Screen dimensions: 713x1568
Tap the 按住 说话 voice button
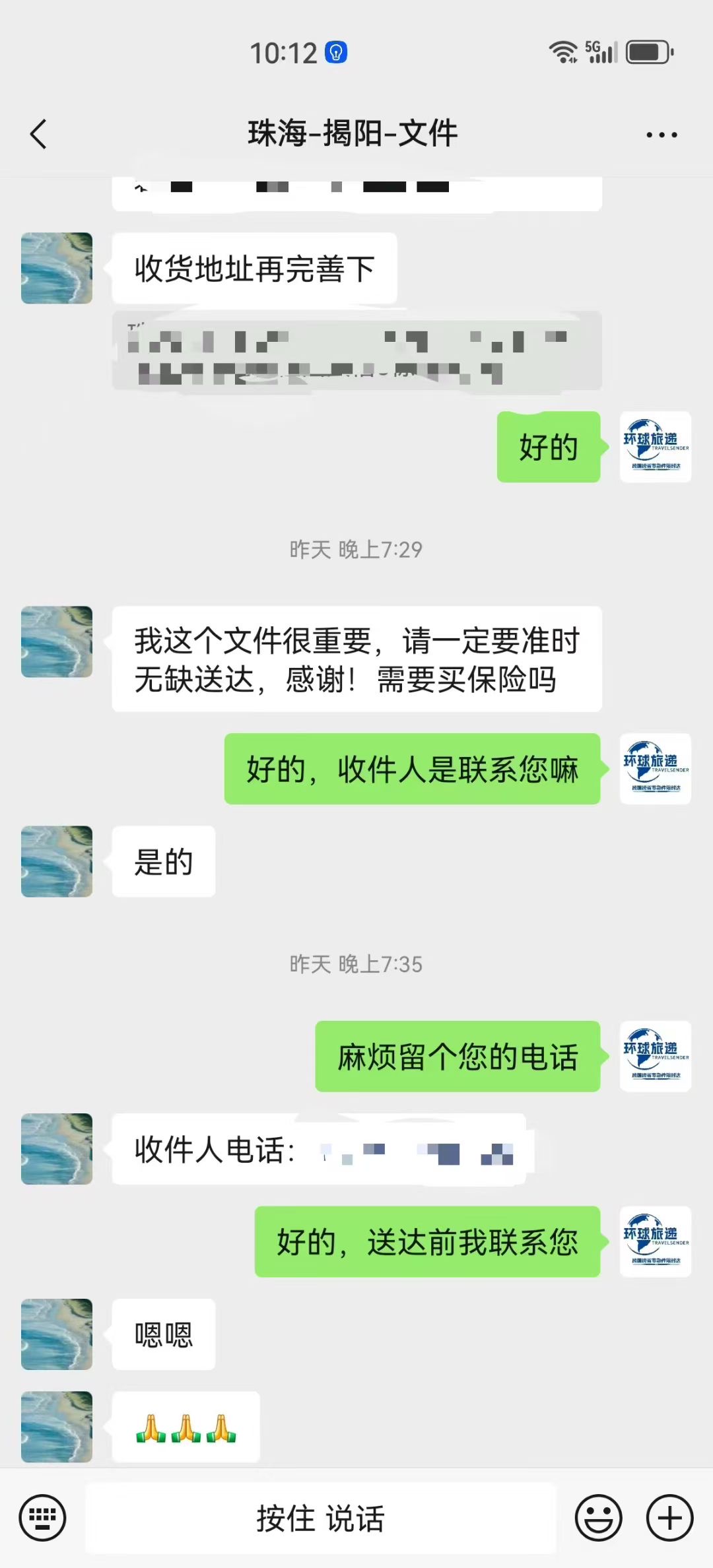pos(321,1518)
